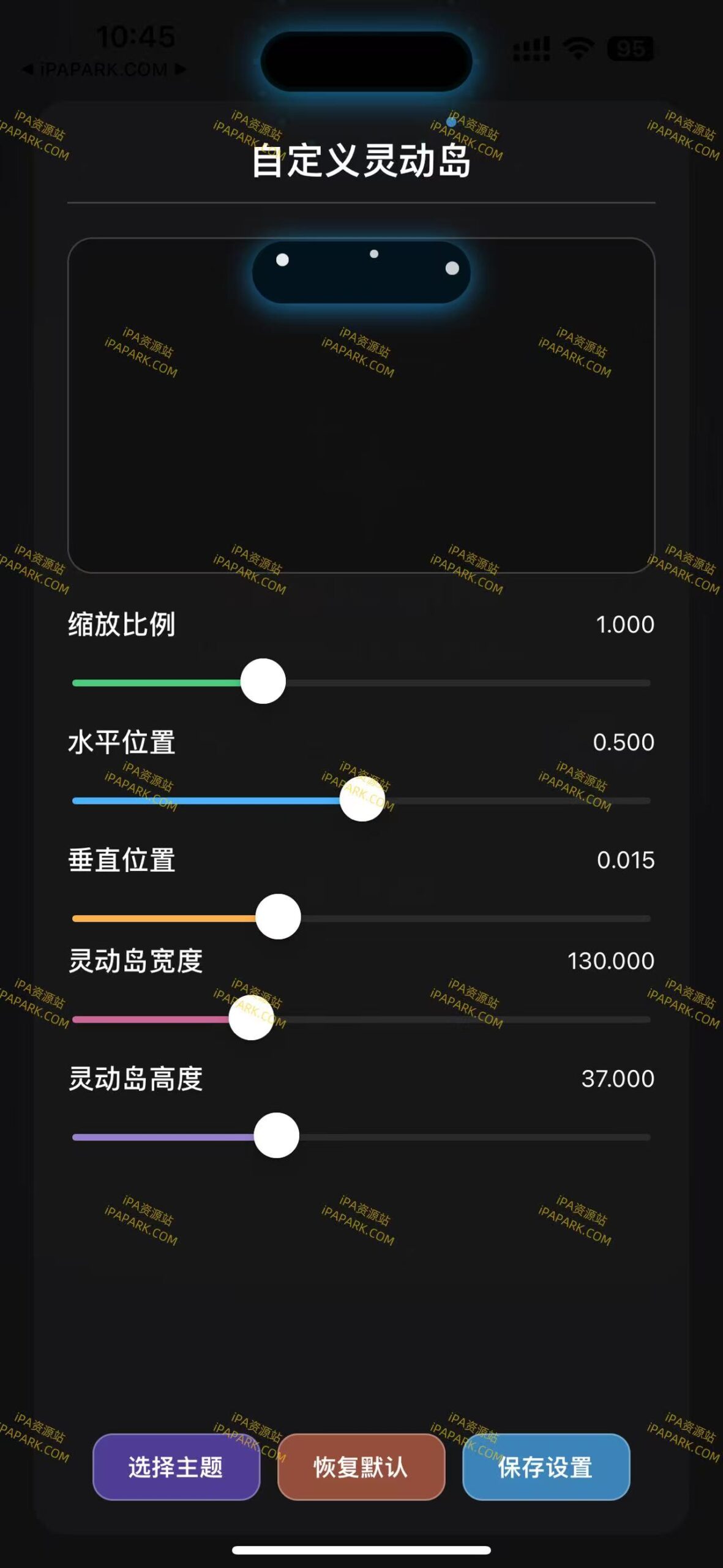Click the right sensor dot inside the island preview
The width and height of the screenshot is (723, 1568).
(x=451, y=266)
